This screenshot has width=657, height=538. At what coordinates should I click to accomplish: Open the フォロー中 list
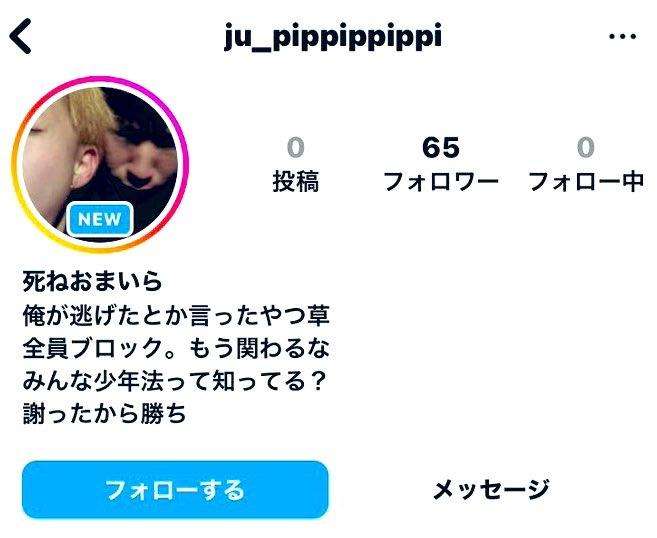coord(585,164)
